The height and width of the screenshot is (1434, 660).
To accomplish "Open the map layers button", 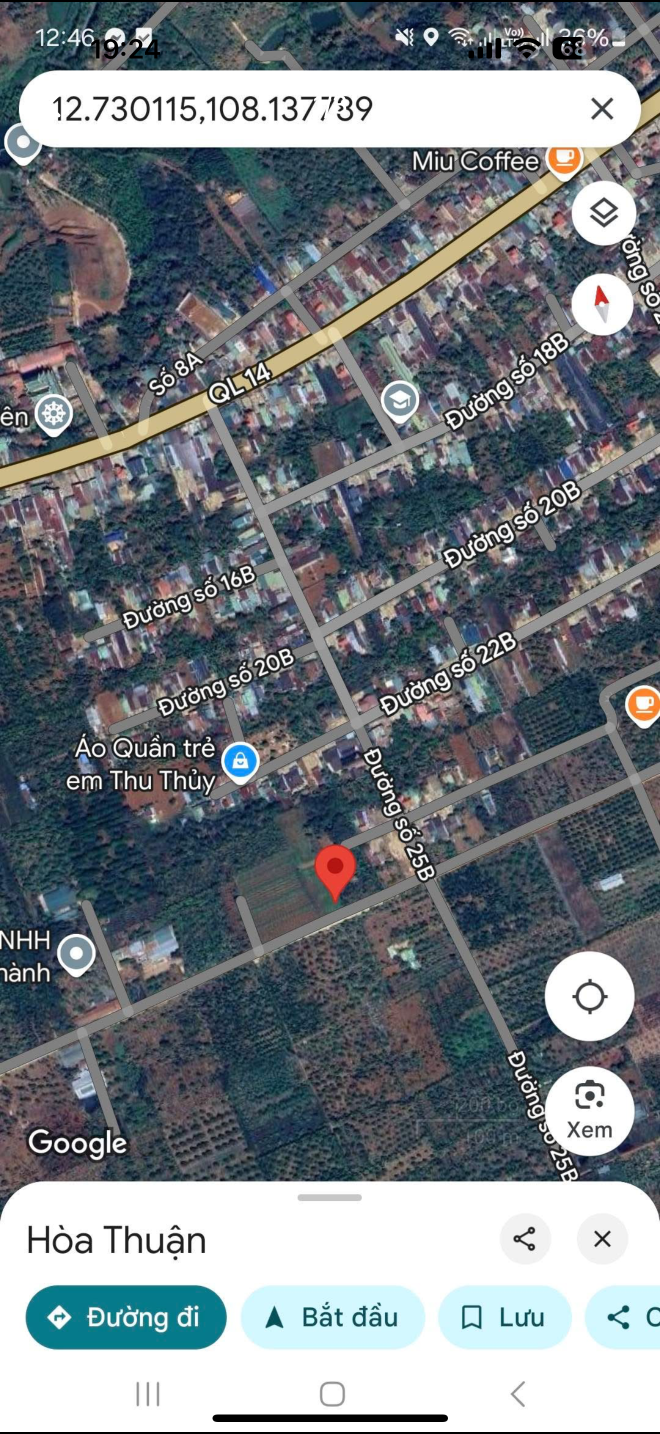I will (604, 213).
